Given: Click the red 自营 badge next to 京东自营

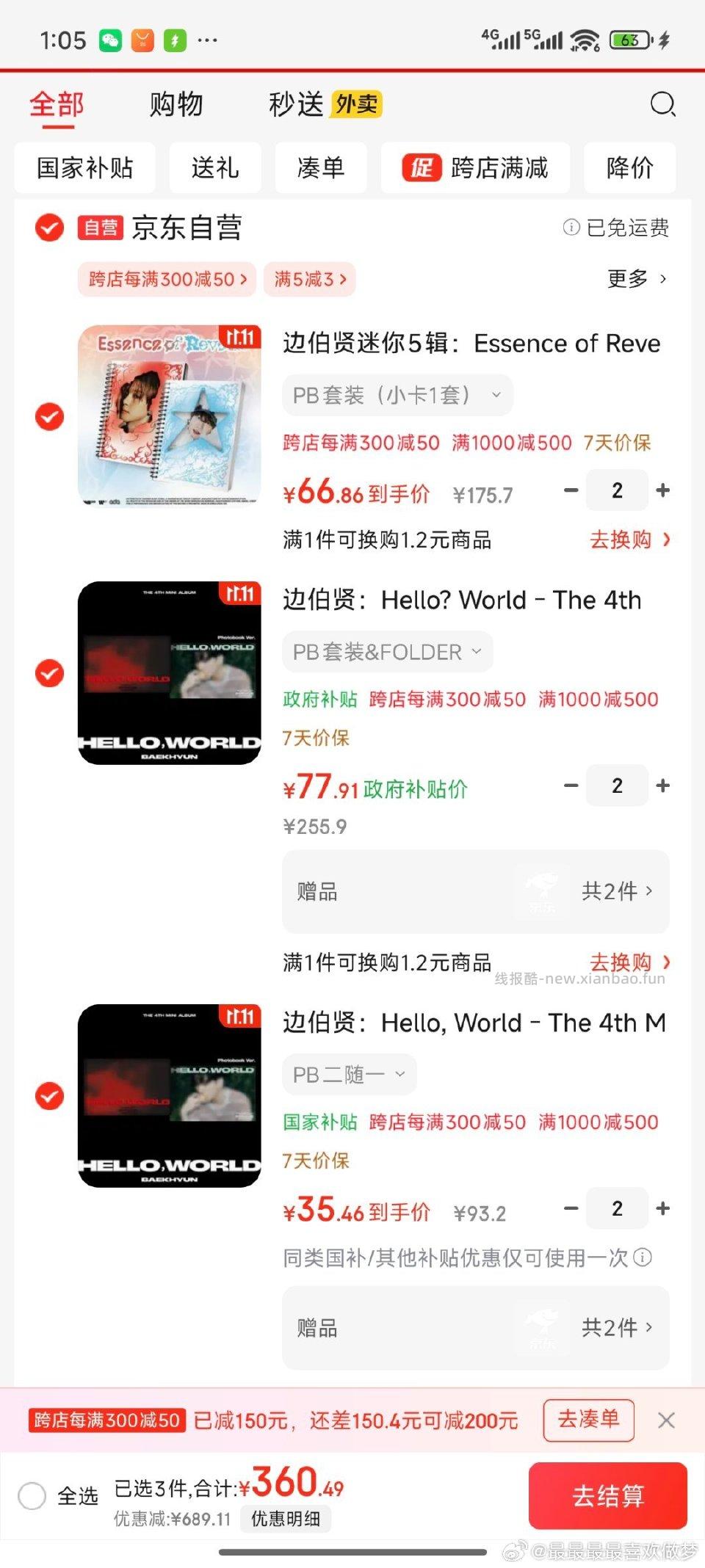Looking at the screenshot, I should pos(102,228).
